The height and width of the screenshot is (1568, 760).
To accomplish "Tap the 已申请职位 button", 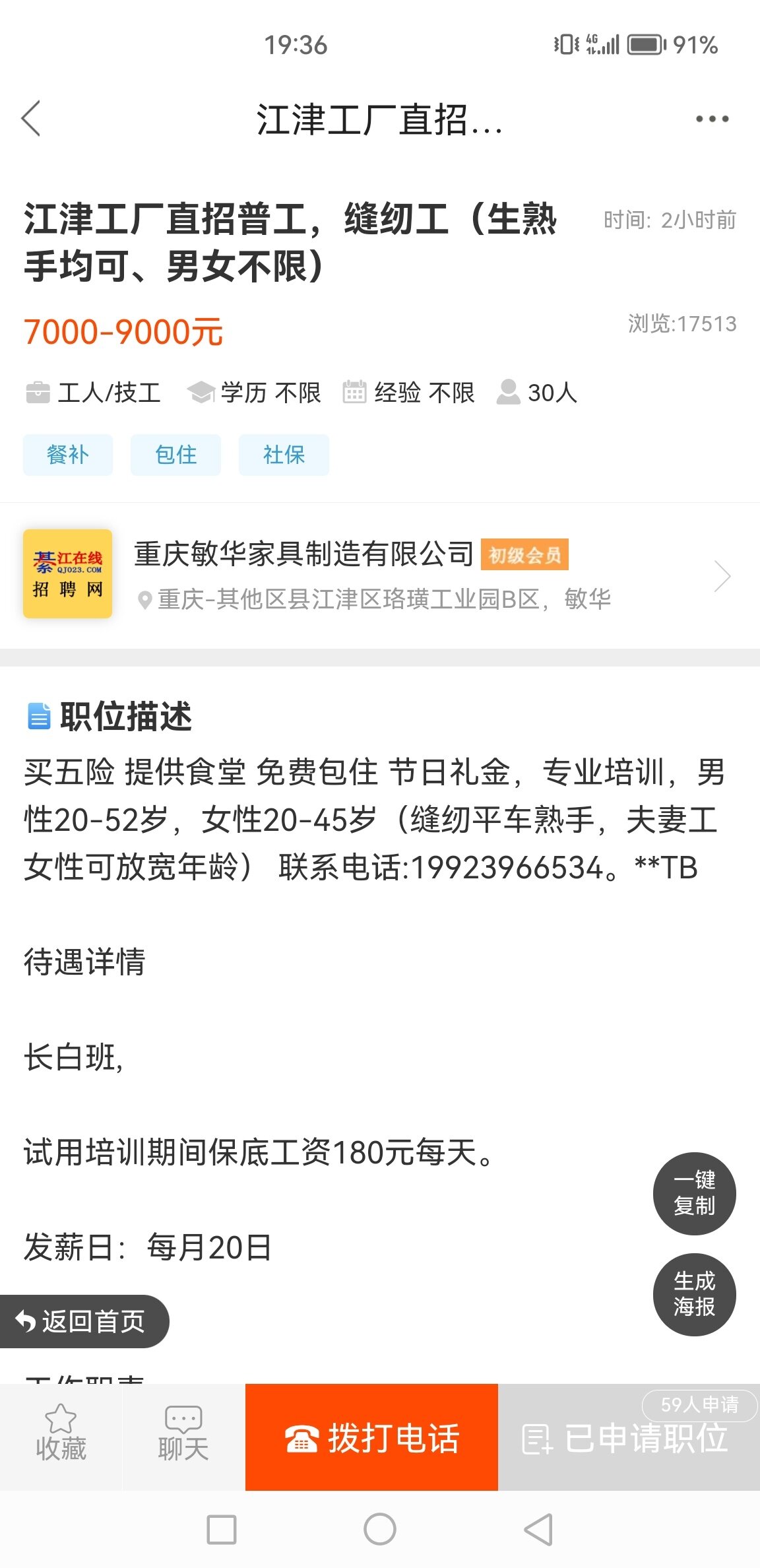I will (x=628, y=1439).
